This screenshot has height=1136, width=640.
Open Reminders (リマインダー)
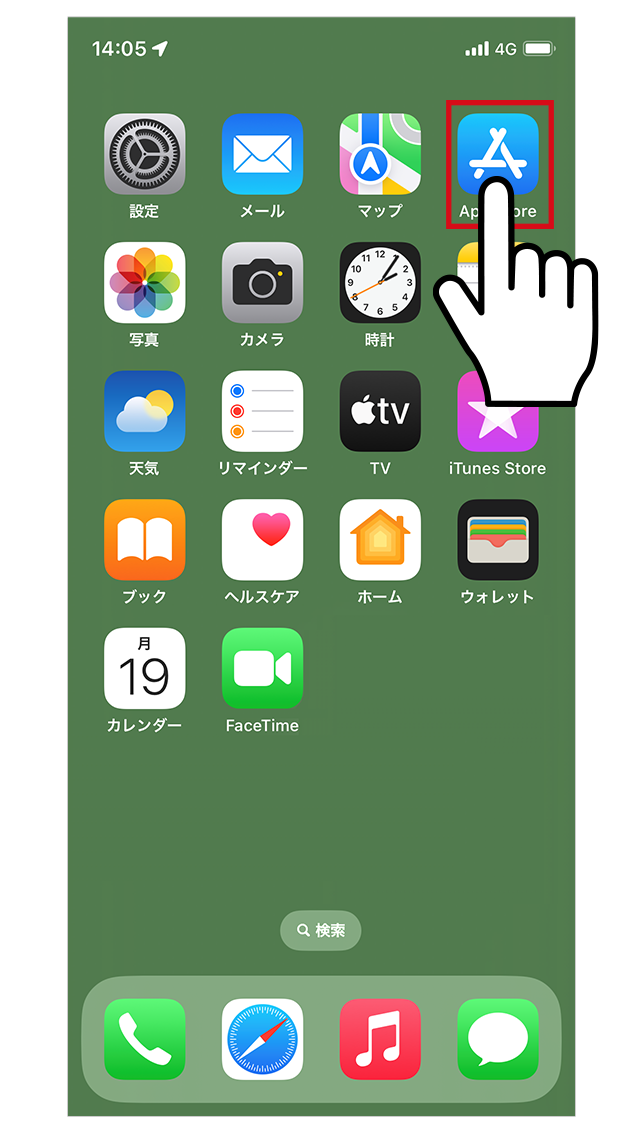click(262, 411)
